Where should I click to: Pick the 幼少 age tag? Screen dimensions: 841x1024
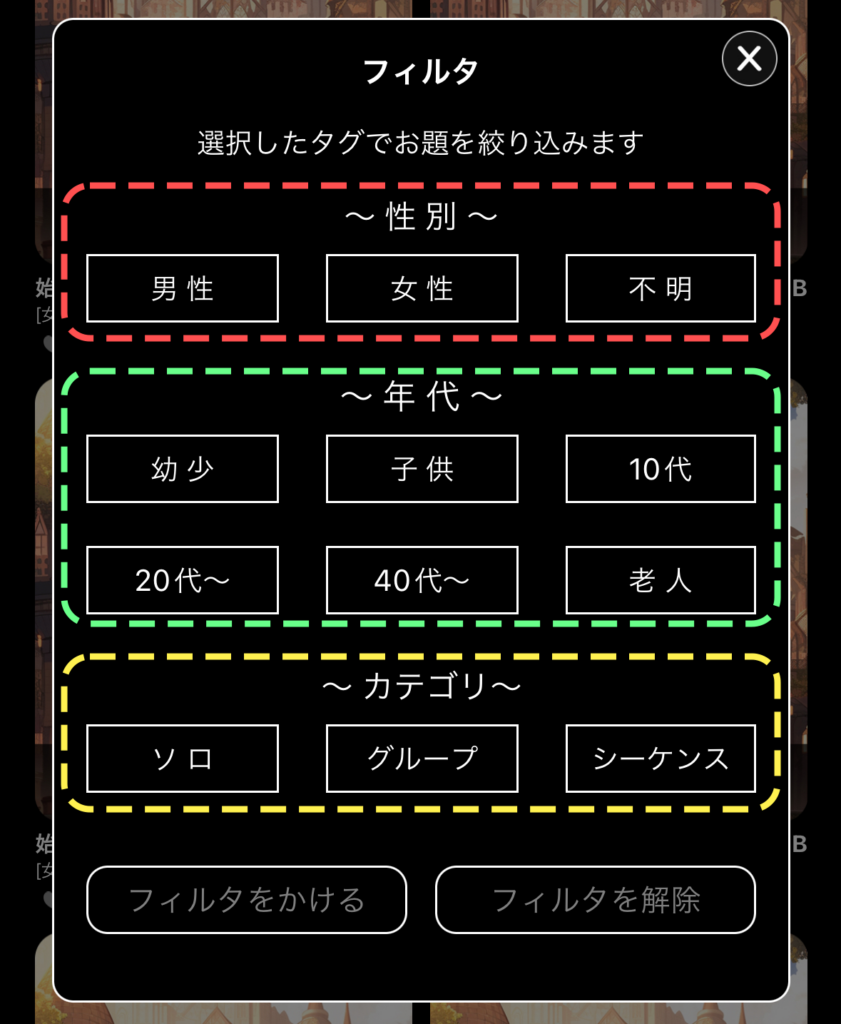coord(182,469)
